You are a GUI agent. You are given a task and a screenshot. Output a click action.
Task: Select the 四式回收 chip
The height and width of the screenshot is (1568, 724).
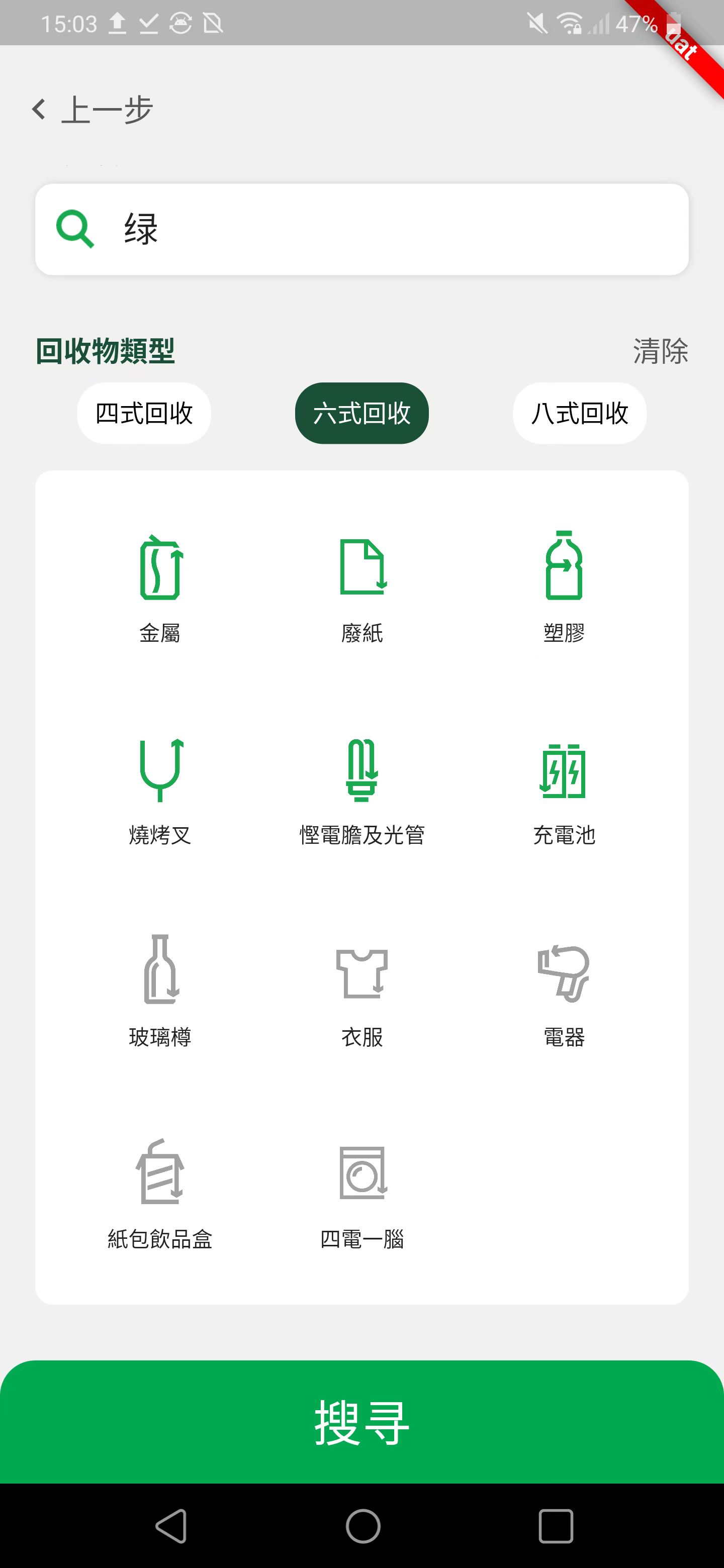point(144,413)
